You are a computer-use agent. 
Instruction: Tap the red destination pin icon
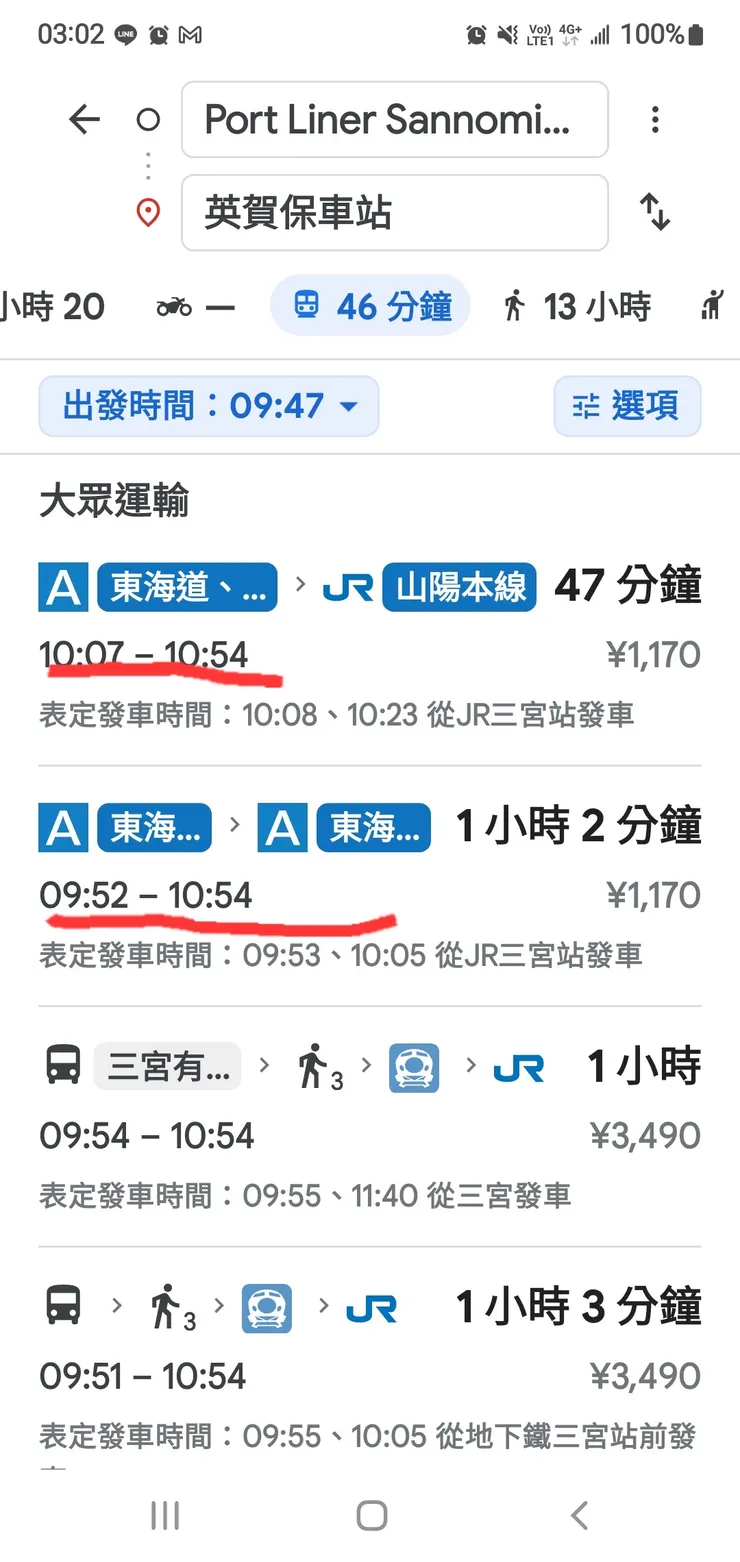tap(147, 212)
